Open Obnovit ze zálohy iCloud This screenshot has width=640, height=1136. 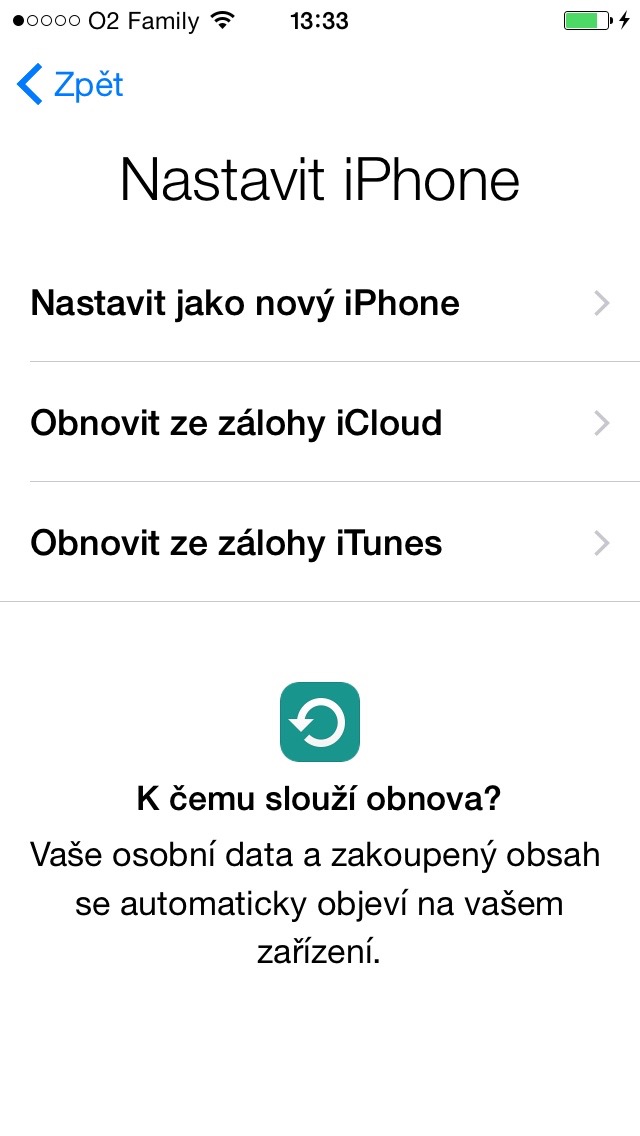click(320, 423)
